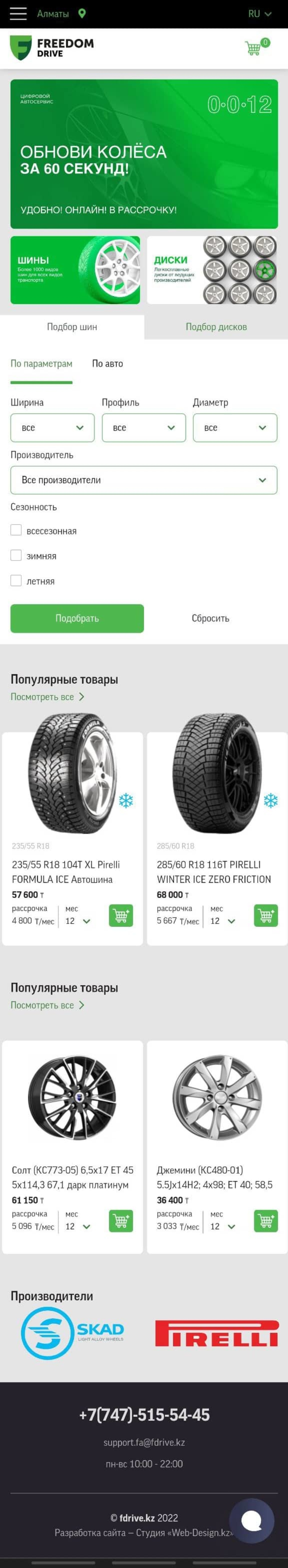Open the chat support bubble
Screen dimensions: 288x1568
[252, 1521]
